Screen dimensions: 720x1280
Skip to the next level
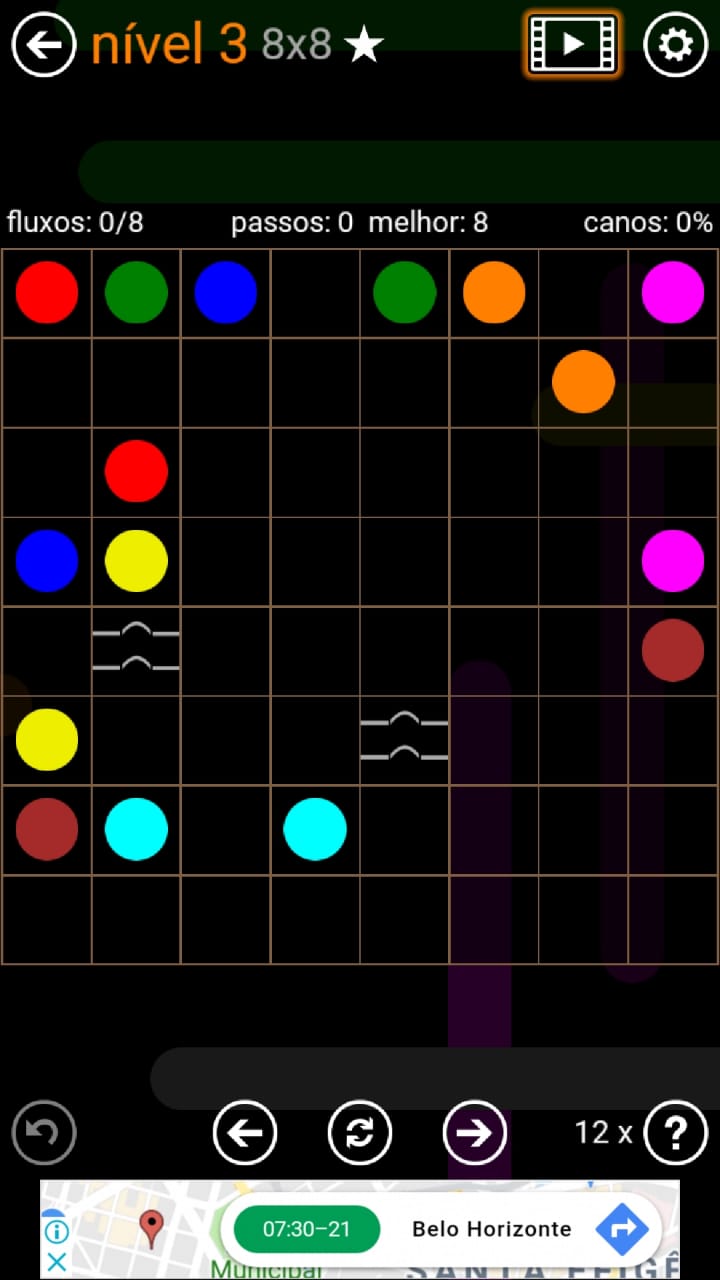click(x=475, y=1133)
